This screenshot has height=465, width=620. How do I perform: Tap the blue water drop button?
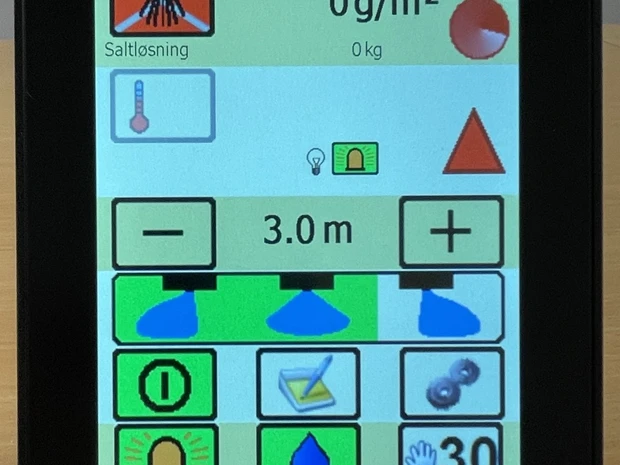click(x=308, y=446)
